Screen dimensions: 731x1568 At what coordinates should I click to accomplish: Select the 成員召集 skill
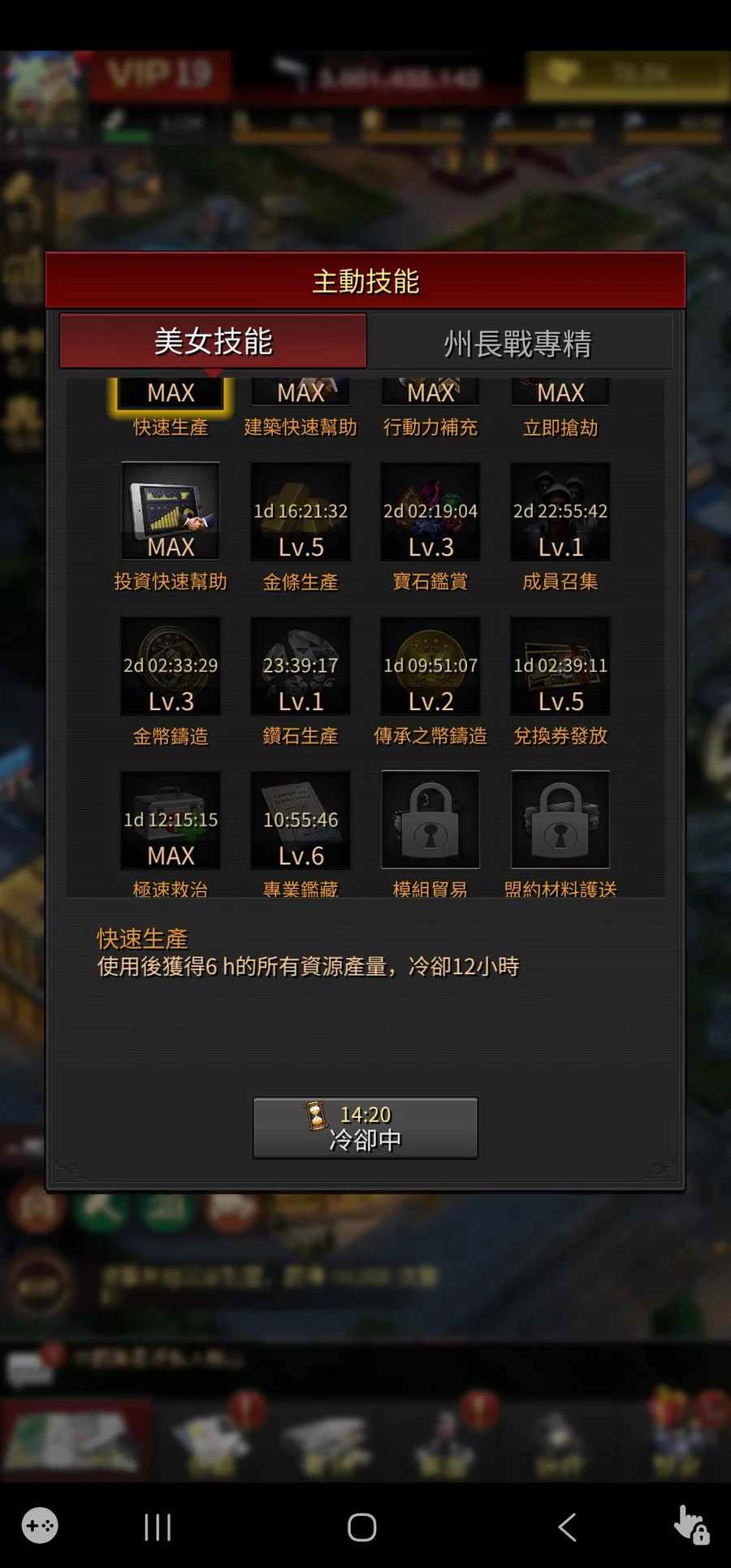point(560,512)
